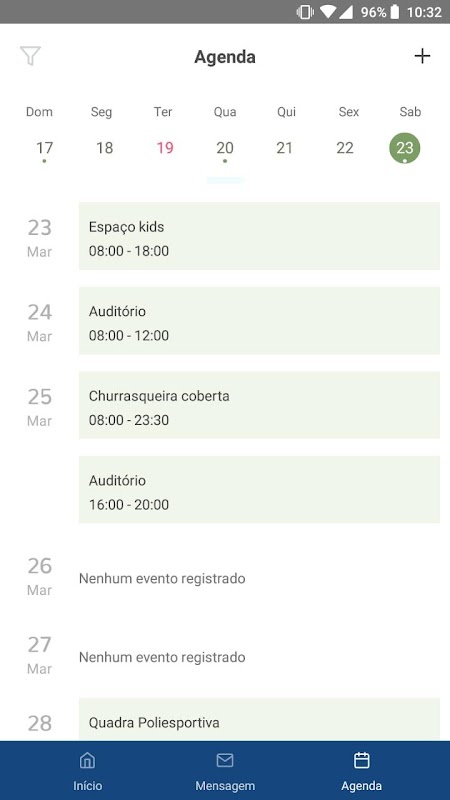Tap Saturday the 23rd

(x=405, y=148)
